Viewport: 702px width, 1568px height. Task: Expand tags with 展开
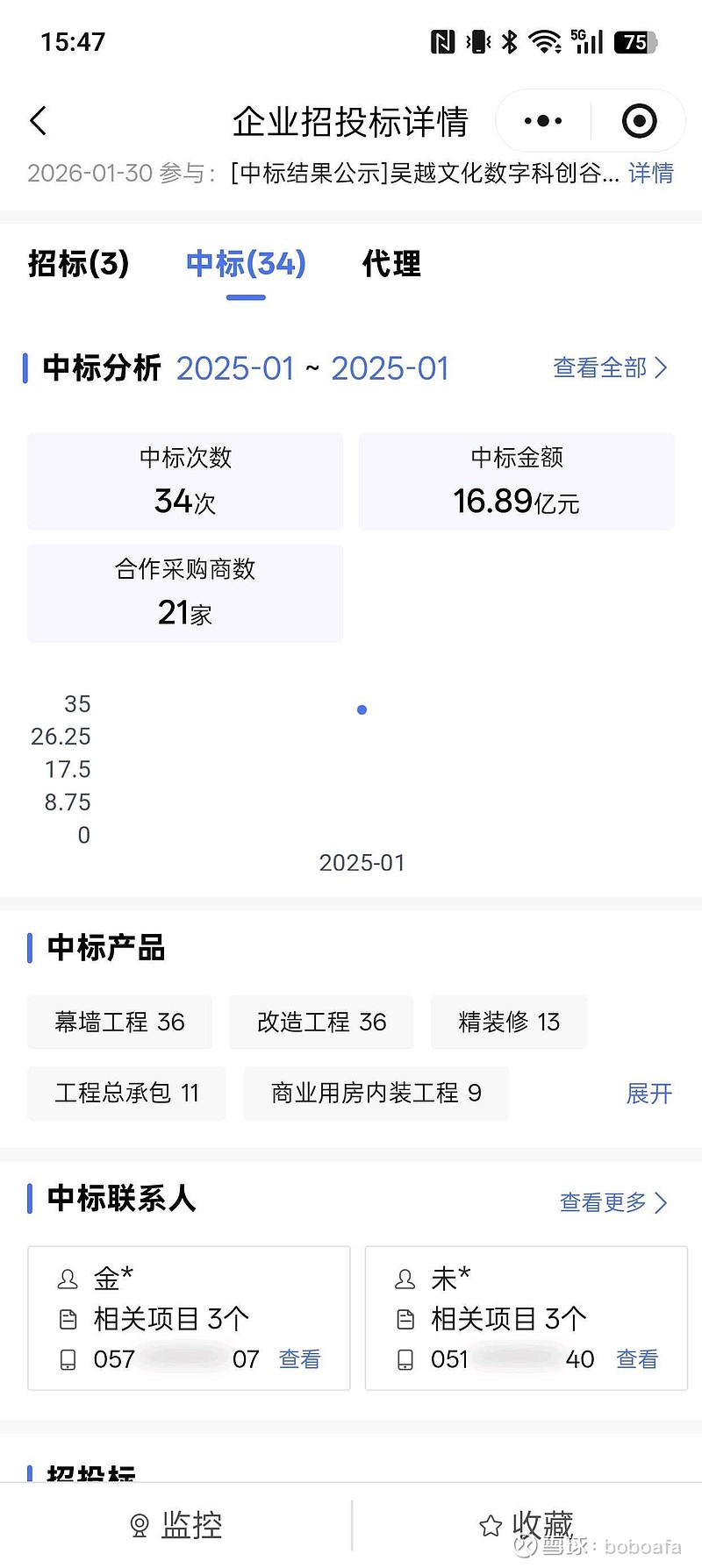point(648,1094)
